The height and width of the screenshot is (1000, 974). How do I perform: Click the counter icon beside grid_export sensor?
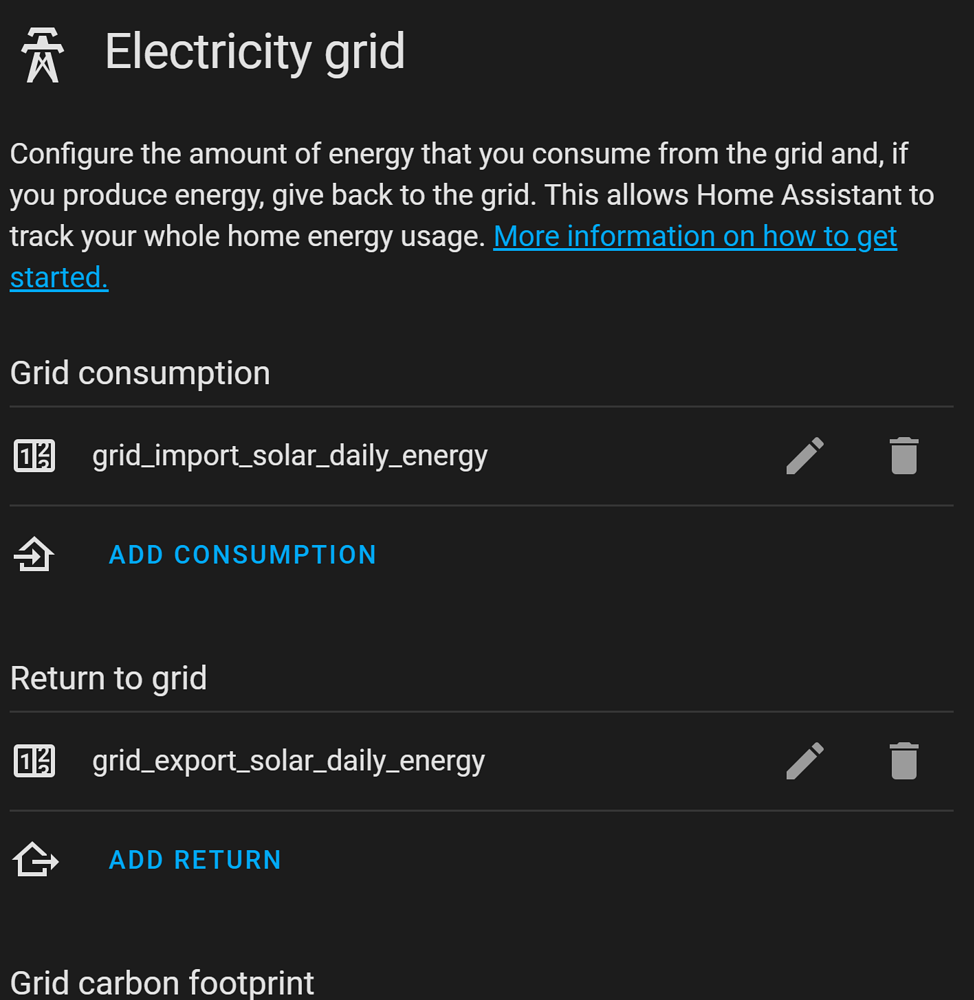[33, 760]
